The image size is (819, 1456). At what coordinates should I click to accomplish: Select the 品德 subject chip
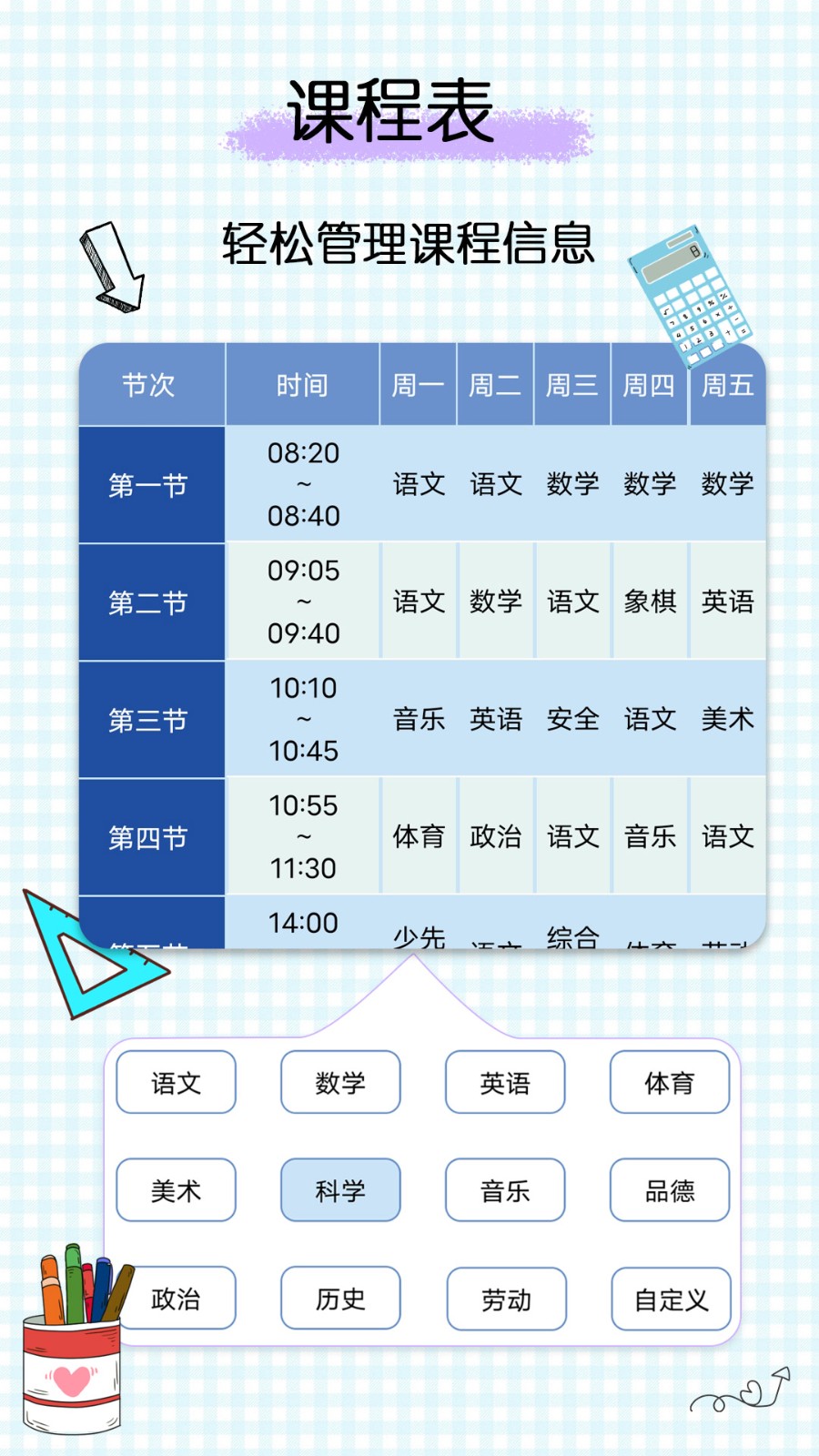point(670,1189)
